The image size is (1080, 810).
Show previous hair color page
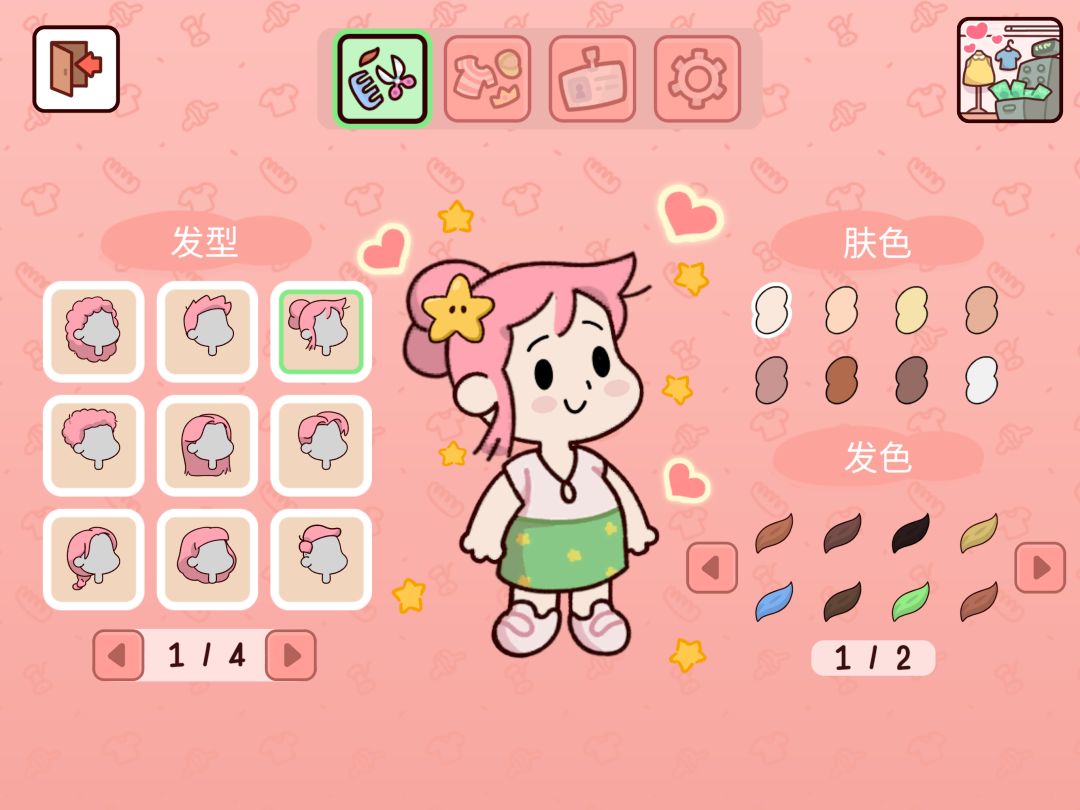pyautogui.click(x=712, y=568)
